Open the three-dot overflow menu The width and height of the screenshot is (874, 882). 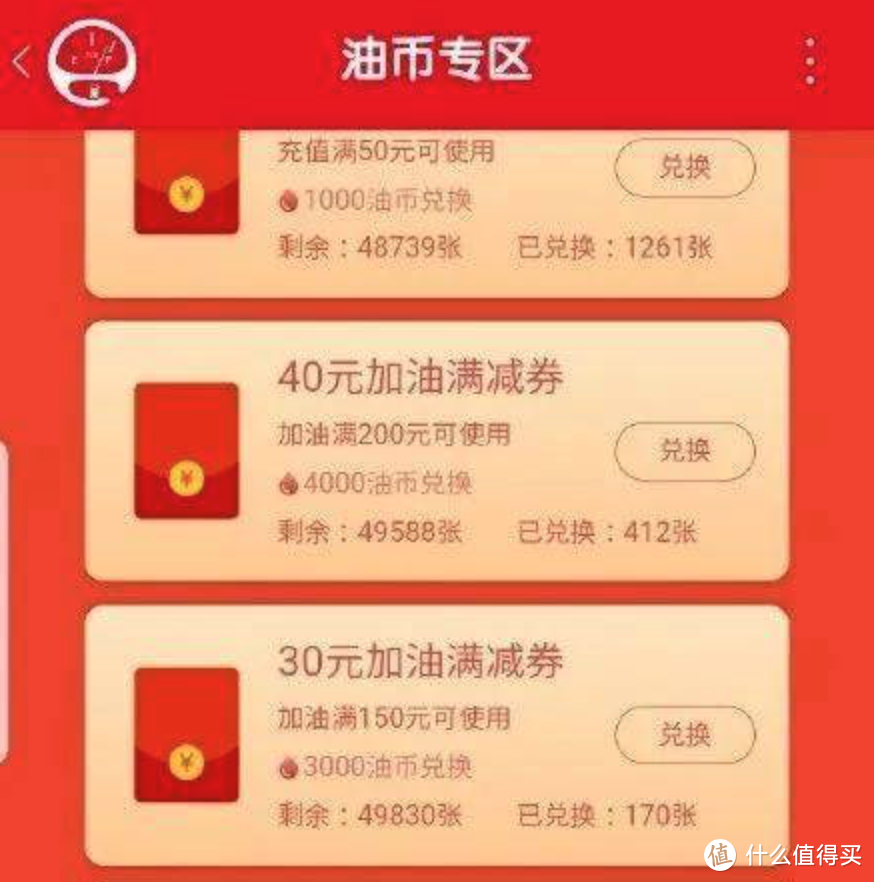[810, 61]
